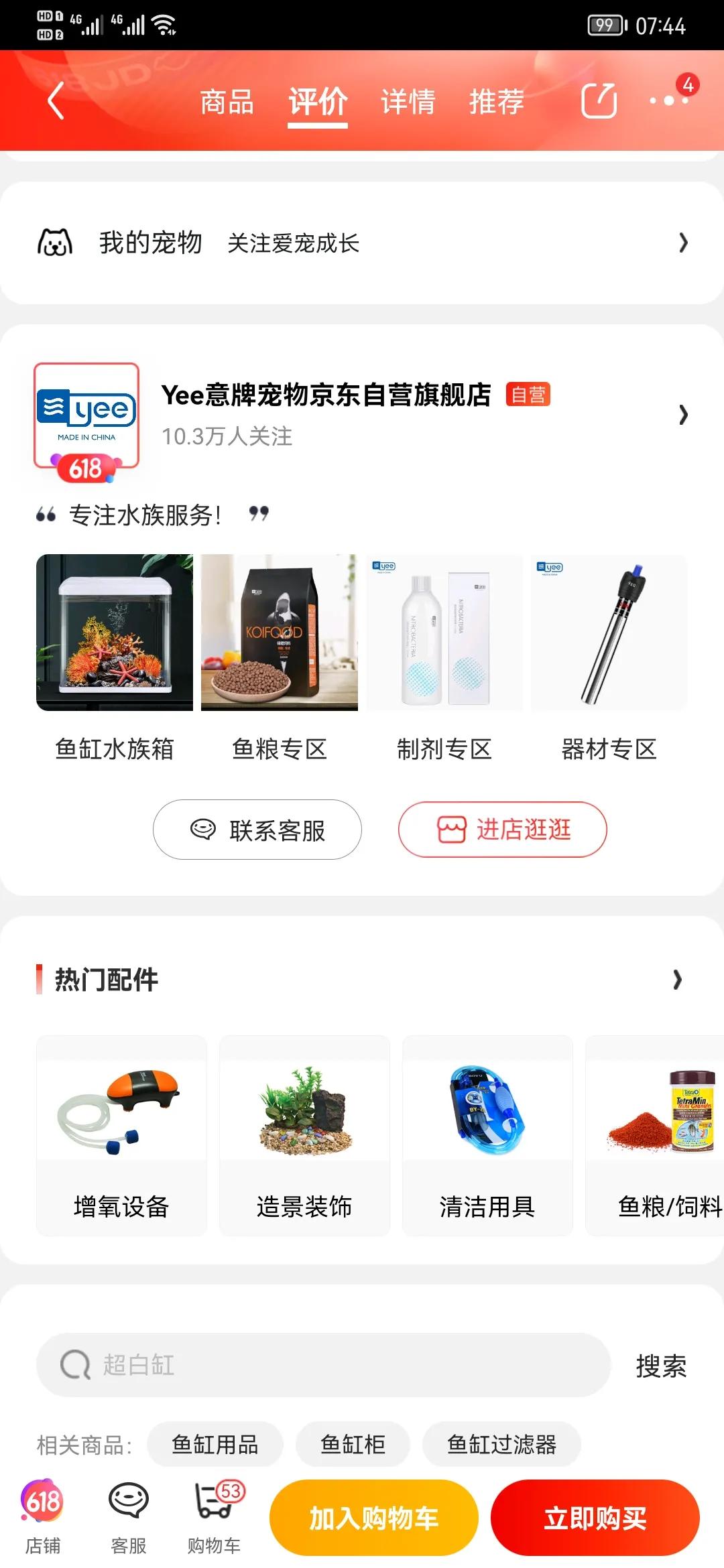The height and width of the screenshot is (1568, 724).
Task: Open the 鱼缸水族箱 category thumbnail
Action: click(113, 633)
